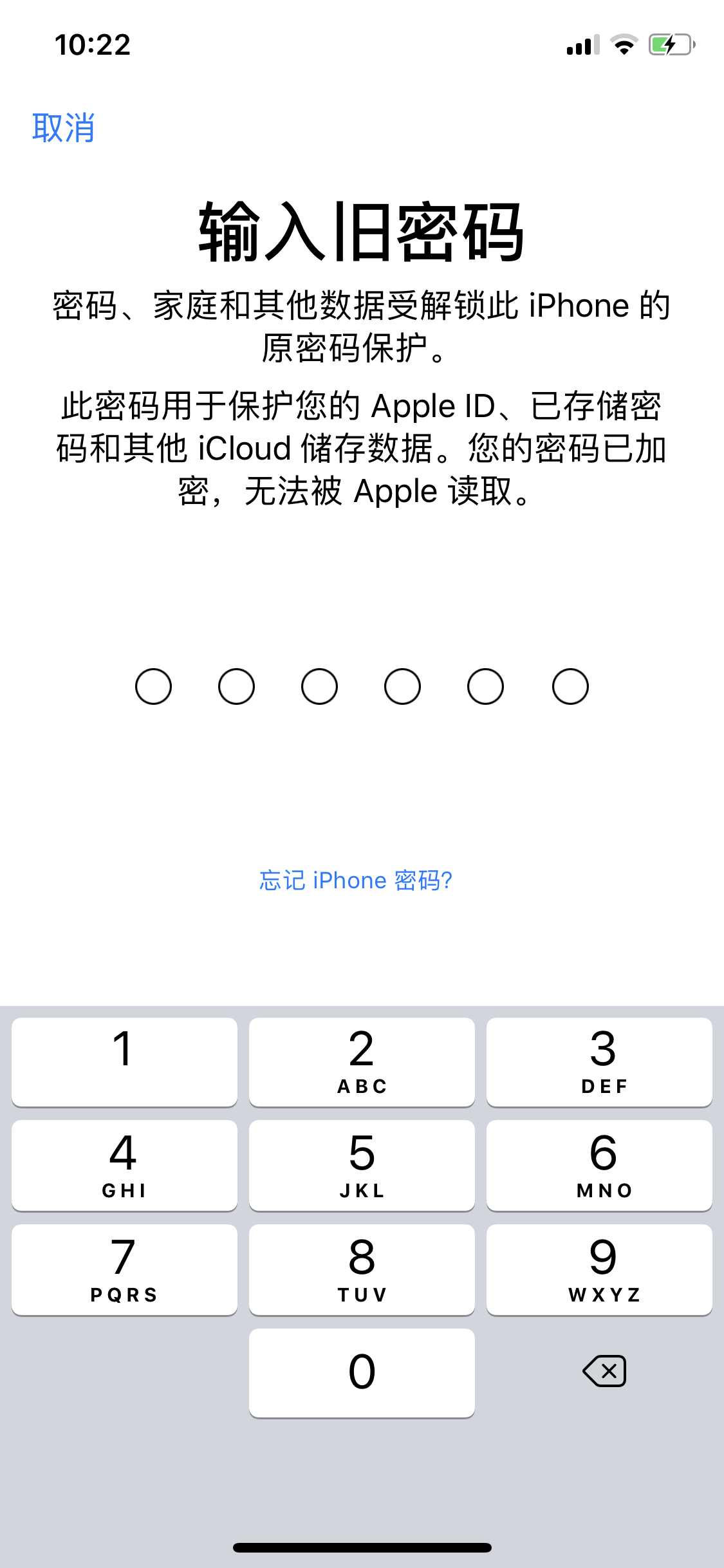Enter digit 7 on the keypad

click(124, 1269)
